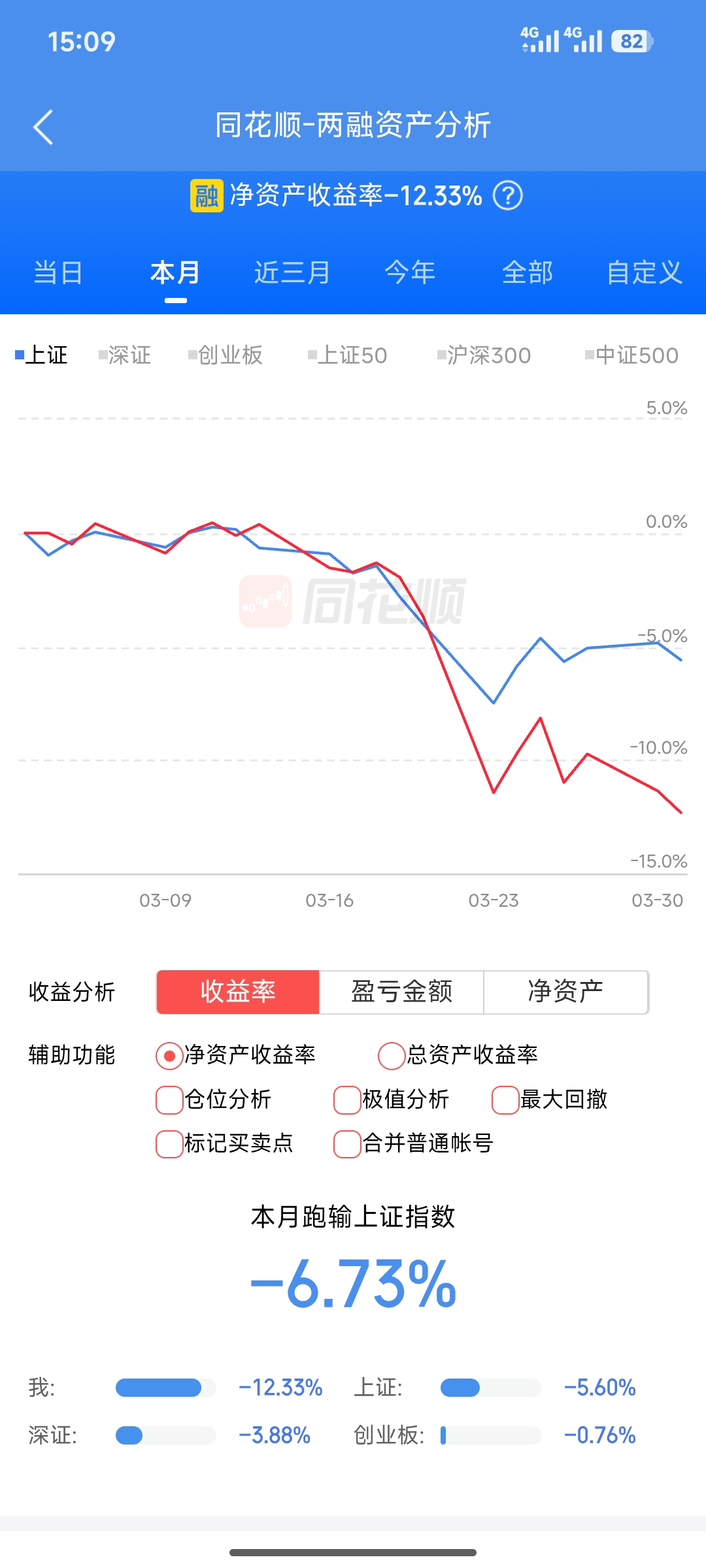The image size is (706, 1568).
Task: Compare against the 深证 index
Action: [x=125, y=355]
